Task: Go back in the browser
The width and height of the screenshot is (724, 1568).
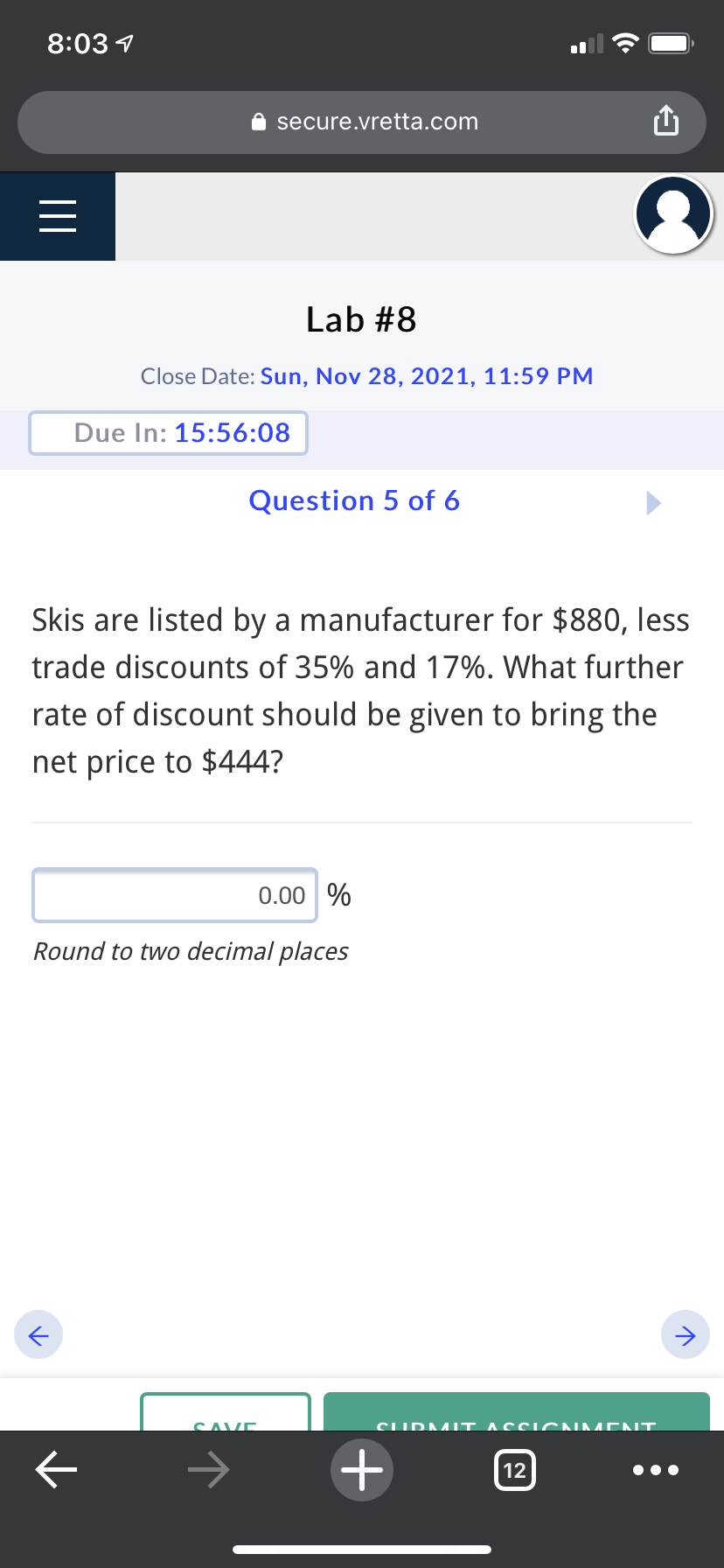Action: tap(57, 1469)
